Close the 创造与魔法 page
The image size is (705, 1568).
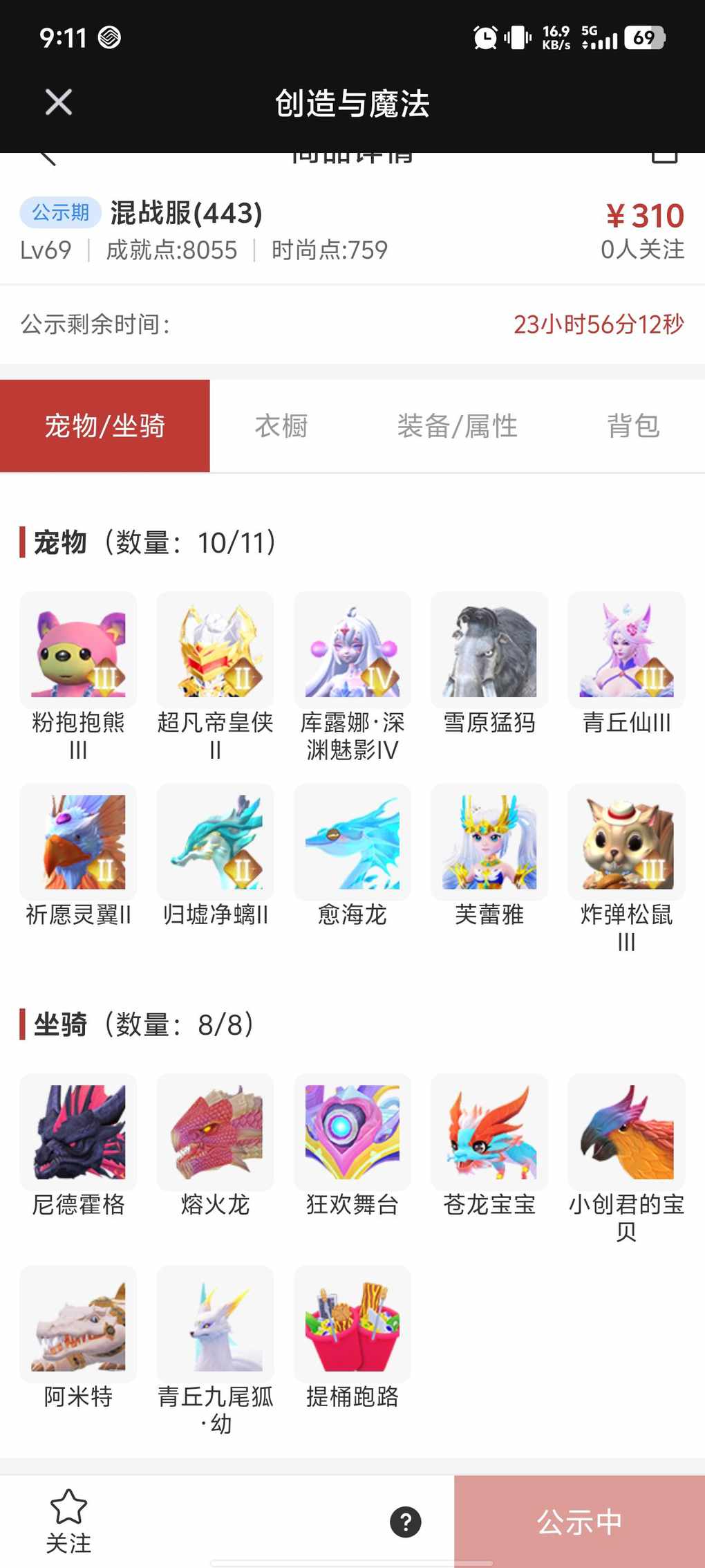(x=59, y=102)
